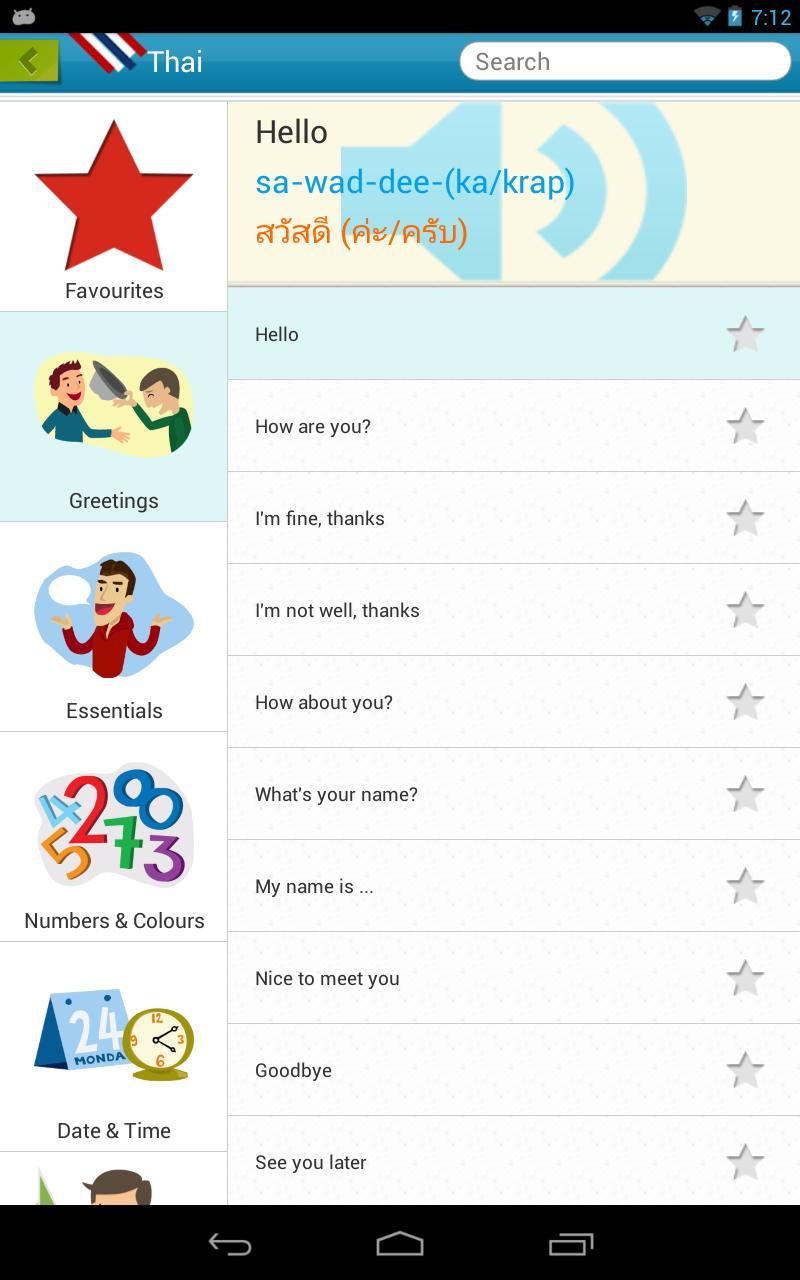Toggle the star on "Nice to meet you"

click(744, 978)
